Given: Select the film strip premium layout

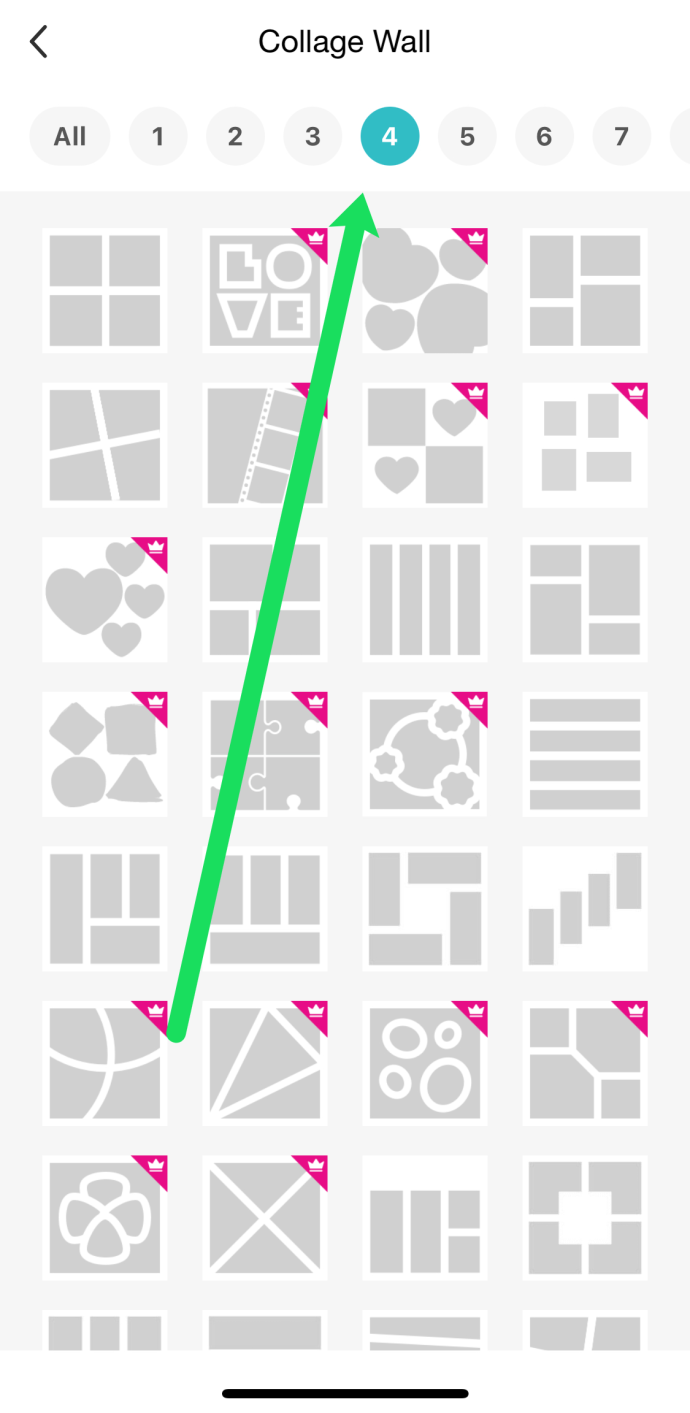Looking at the screenshot, I should click(x=265, y=445).
